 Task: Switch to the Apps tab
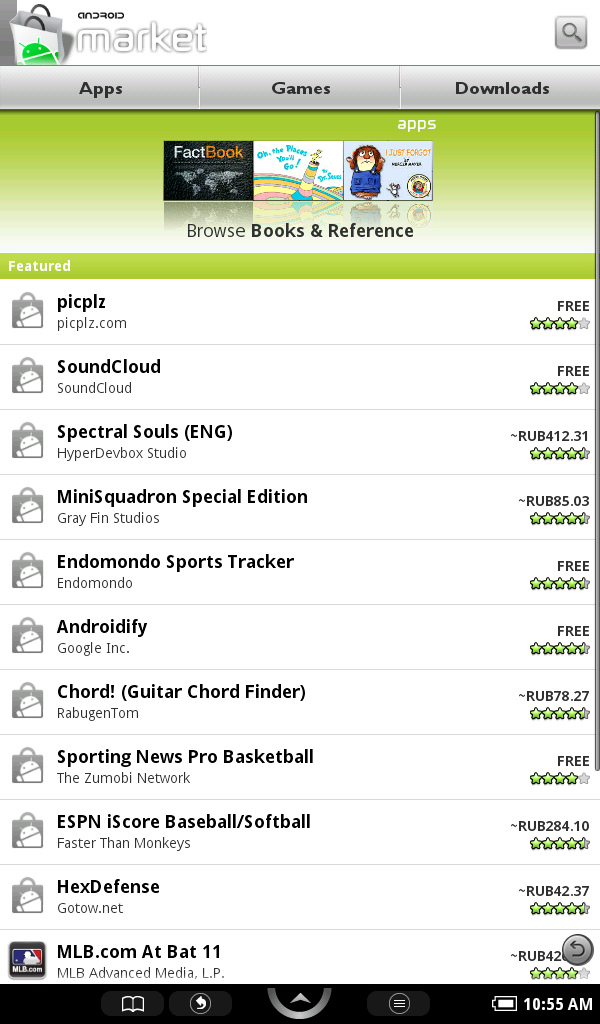point(100,88)
